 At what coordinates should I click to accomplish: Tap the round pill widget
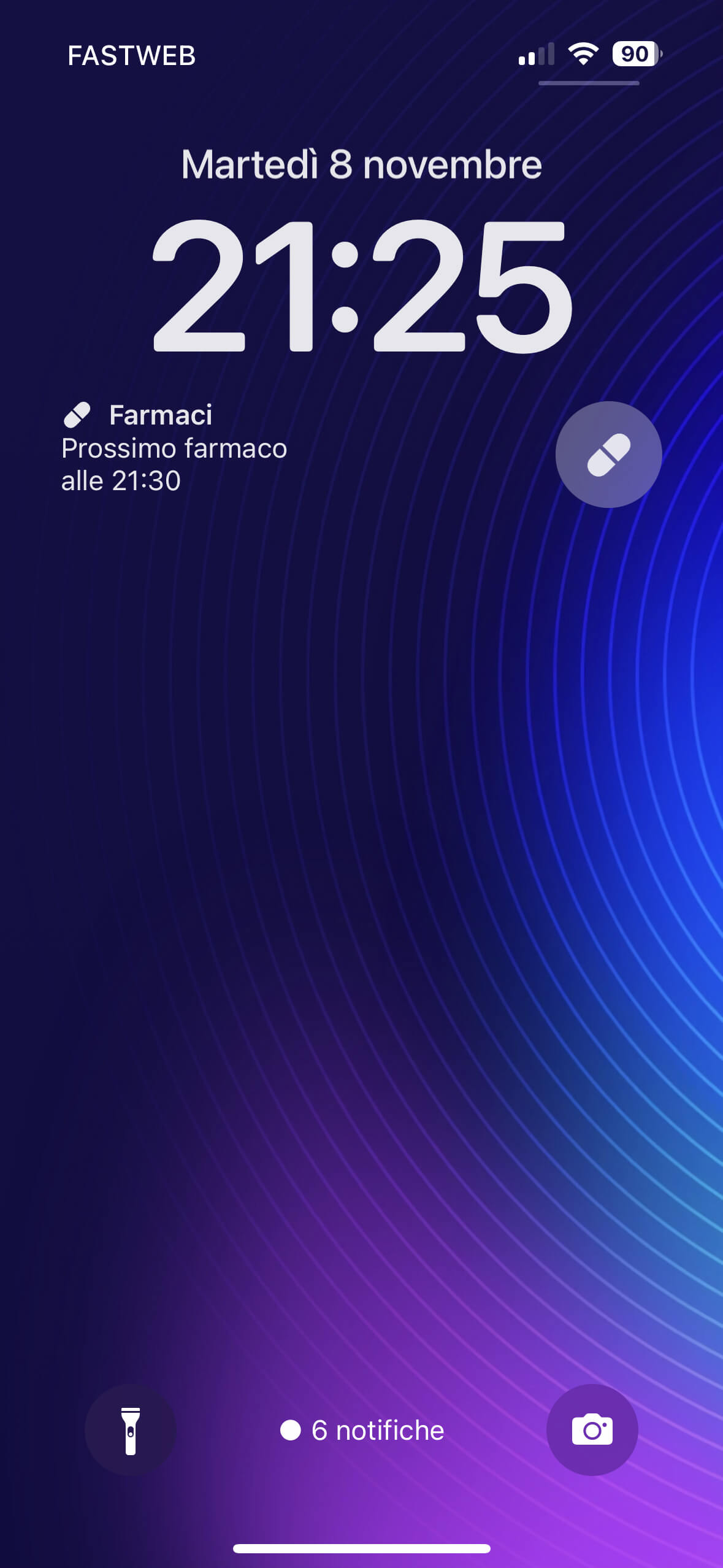608,455
